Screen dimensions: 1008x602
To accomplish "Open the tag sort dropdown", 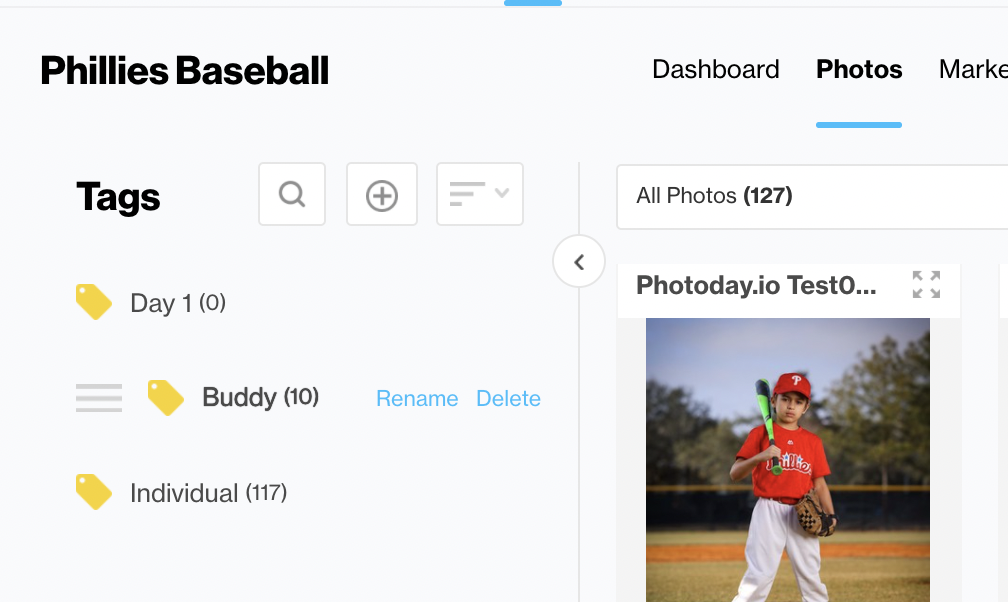I will tap(480, 194).
